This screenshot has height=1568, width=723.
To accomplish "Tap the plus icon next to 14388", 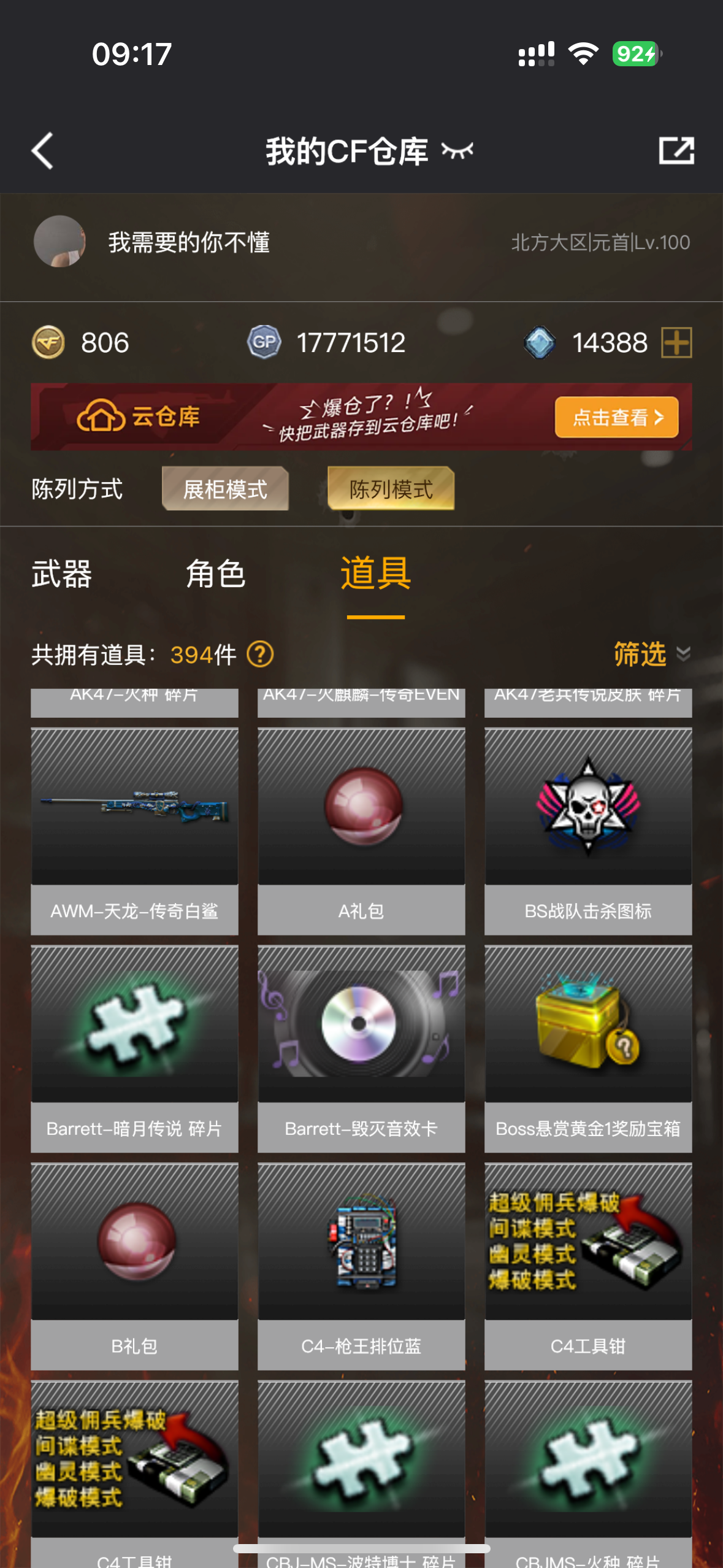I will click(x=676, y=342).
